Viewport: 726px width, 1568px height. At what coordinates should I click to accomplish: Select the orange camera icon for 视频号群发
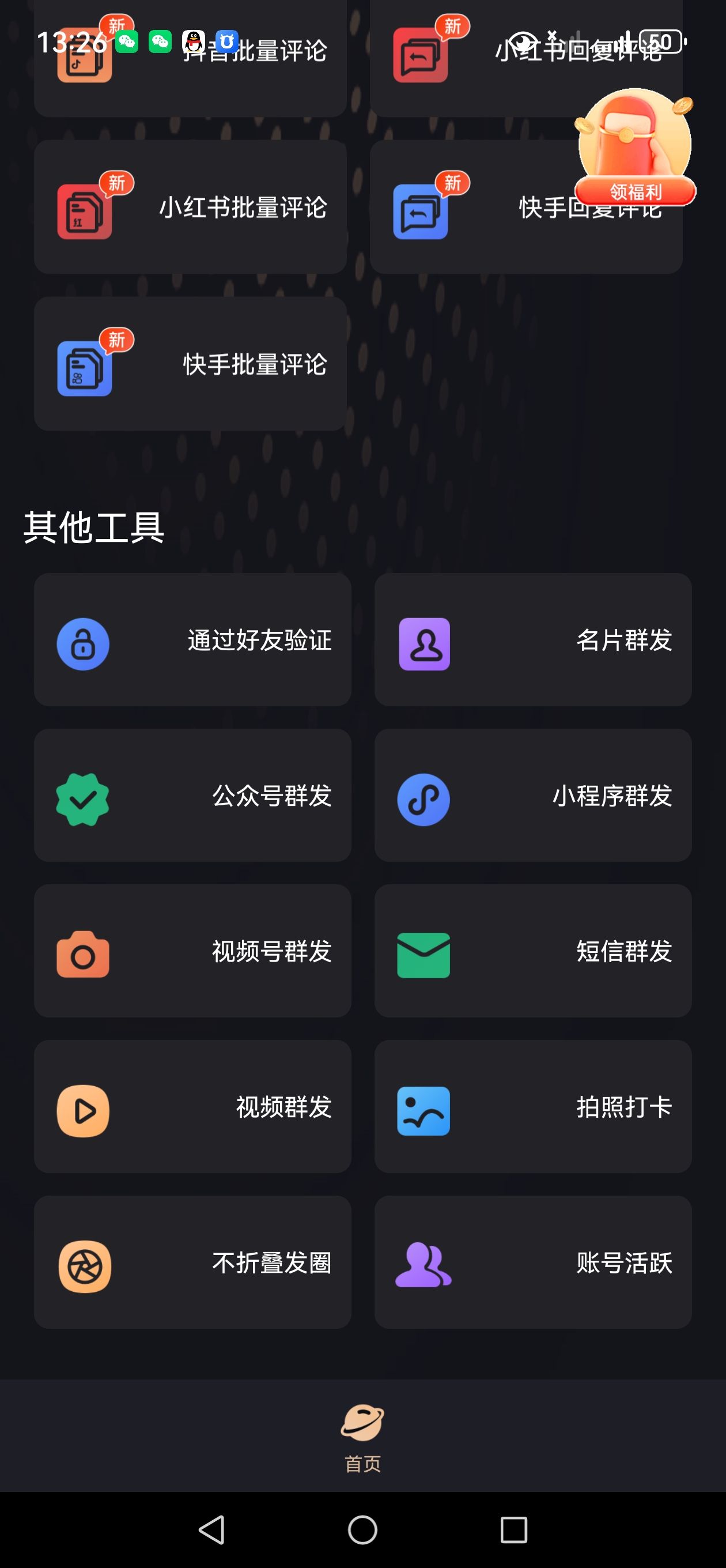84,954
